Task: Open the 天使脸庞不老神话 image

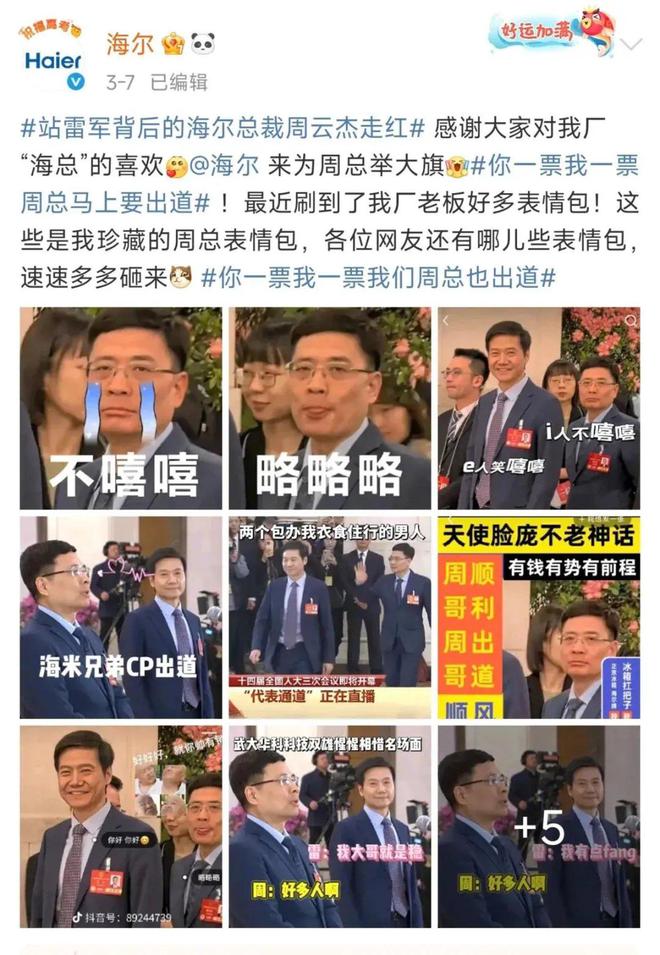Action: coord(538,617)
